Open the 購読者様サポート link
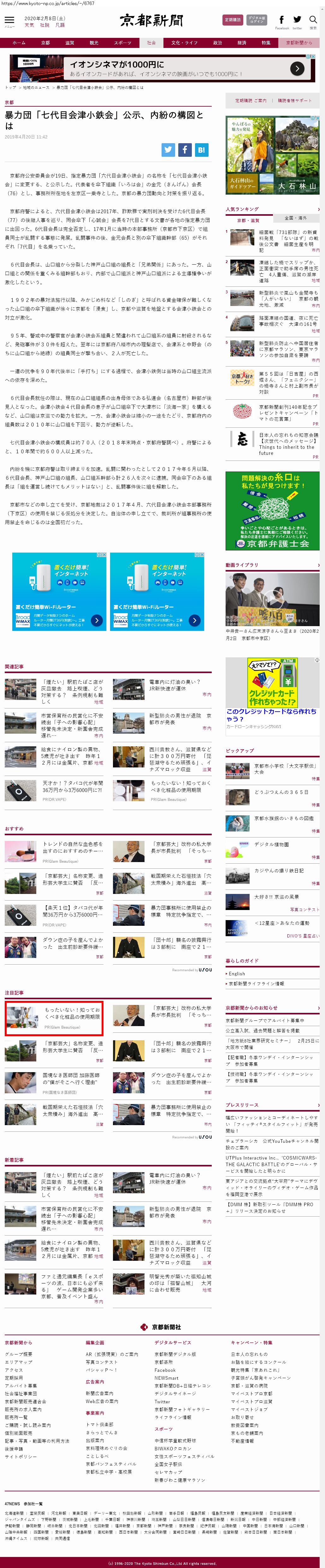Image resolution: width=325 pixels, height=1568 pixels. pos(295,100)
